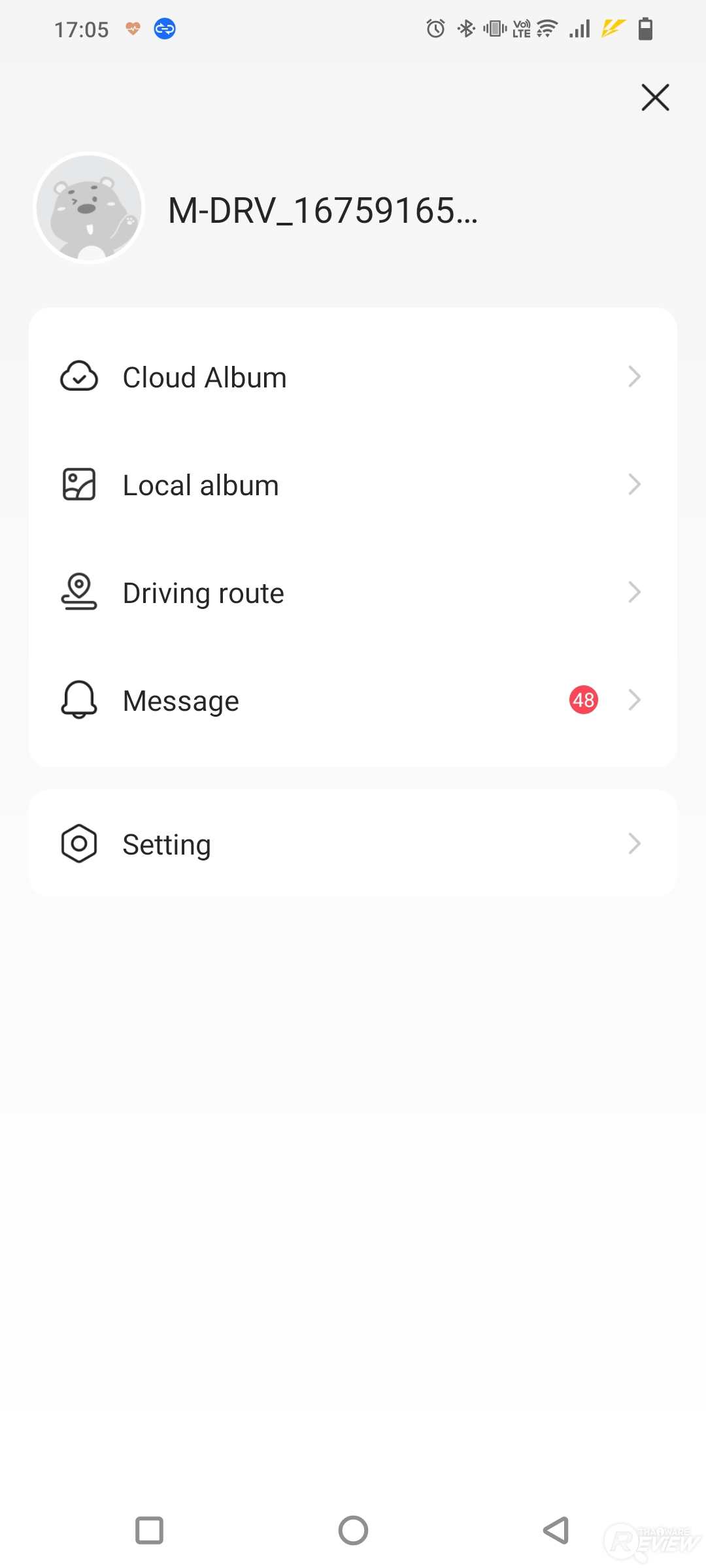
Task: Go to Local album
Action: pyautogui.click(x=352, y=485)
